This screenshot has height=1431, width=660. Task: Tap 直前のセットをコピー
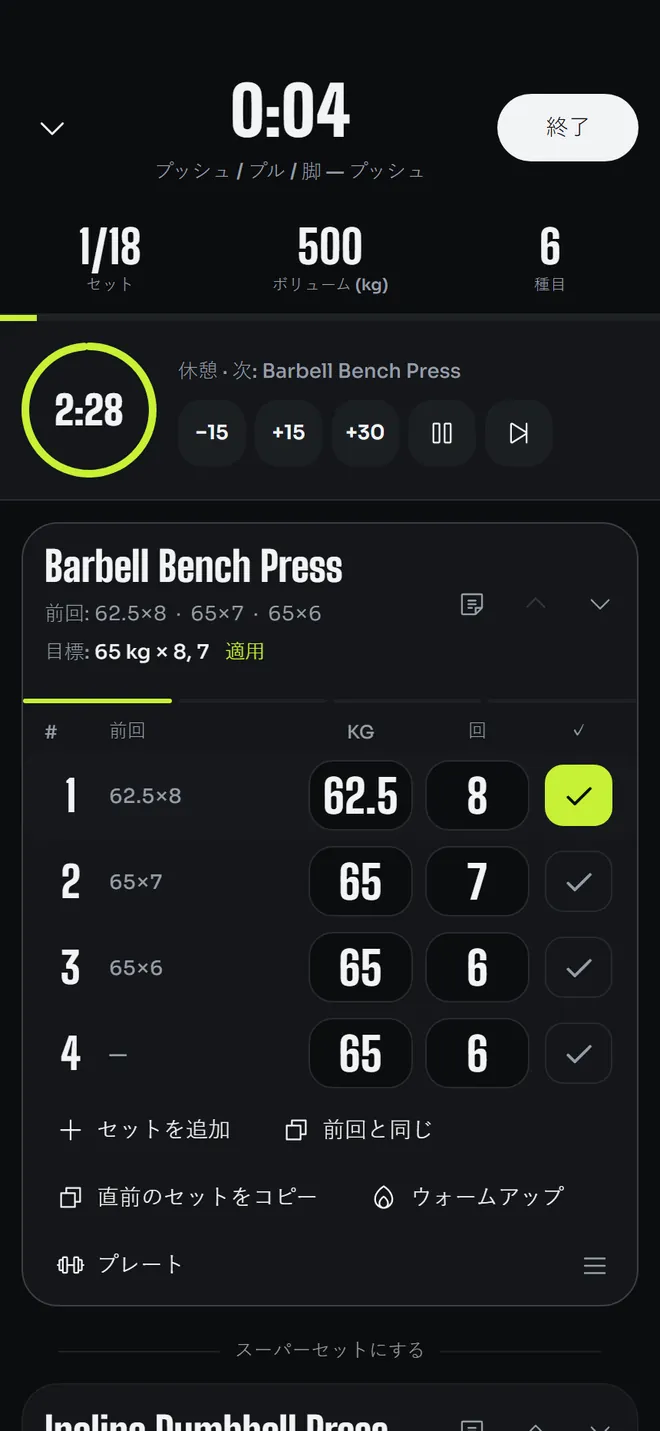(x=188, y=1197)
